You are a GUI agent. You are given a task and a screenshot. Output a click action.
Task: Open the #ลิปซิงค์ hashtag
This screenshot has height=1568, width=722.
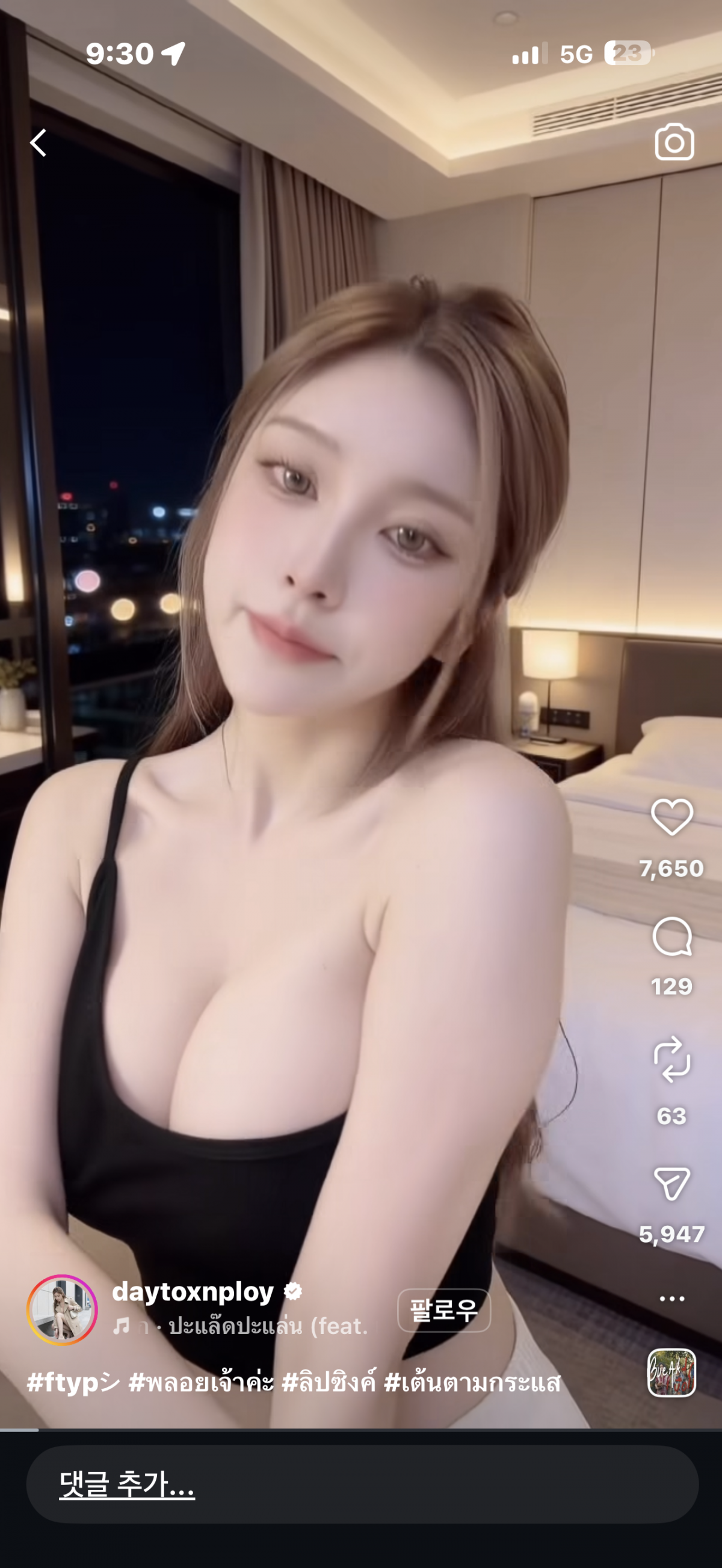[x=329, y=1382]
